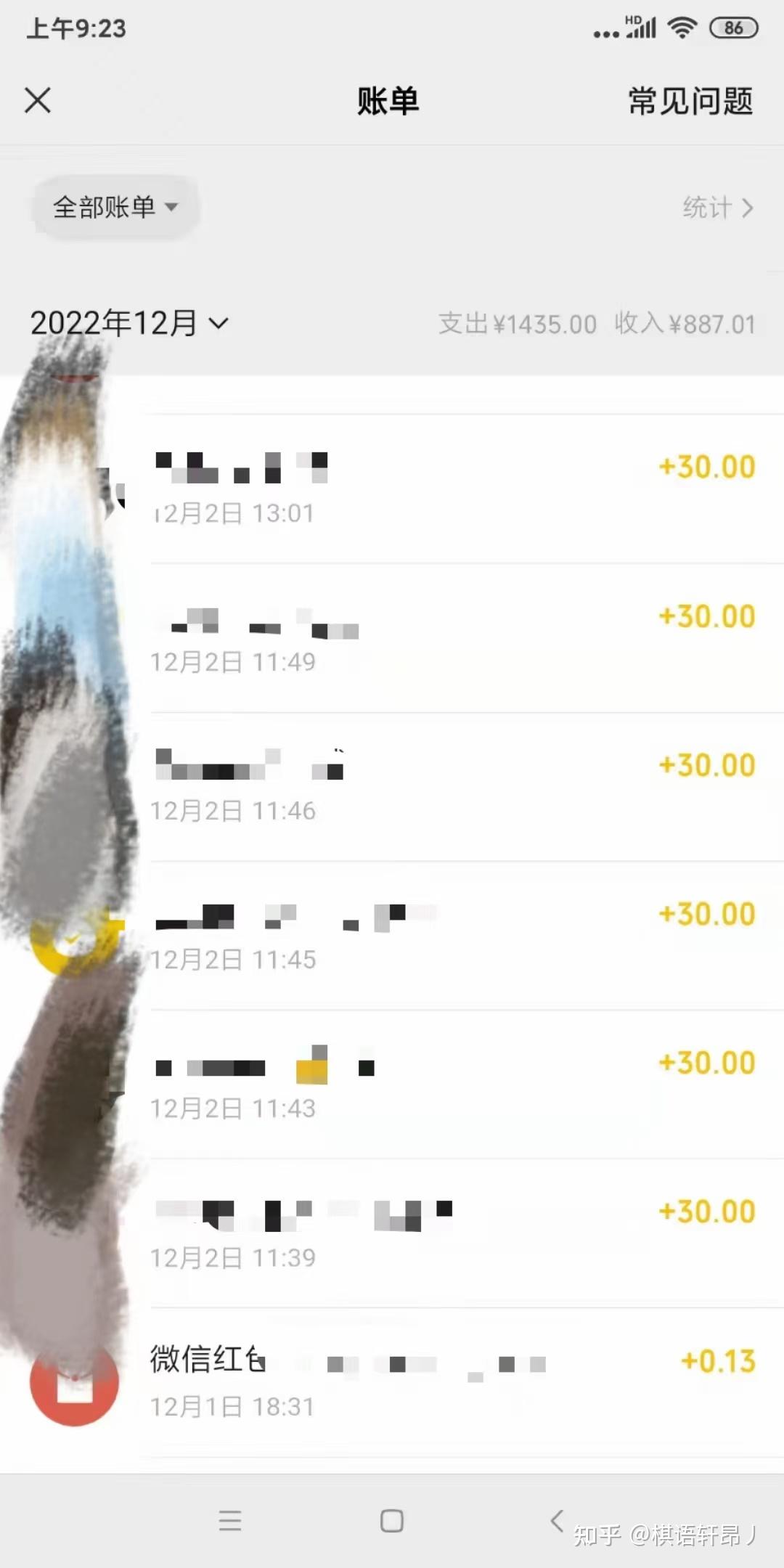This screenshot has width=784, height=1568.
Task: Open 统计 statistics
Action: 717,208
